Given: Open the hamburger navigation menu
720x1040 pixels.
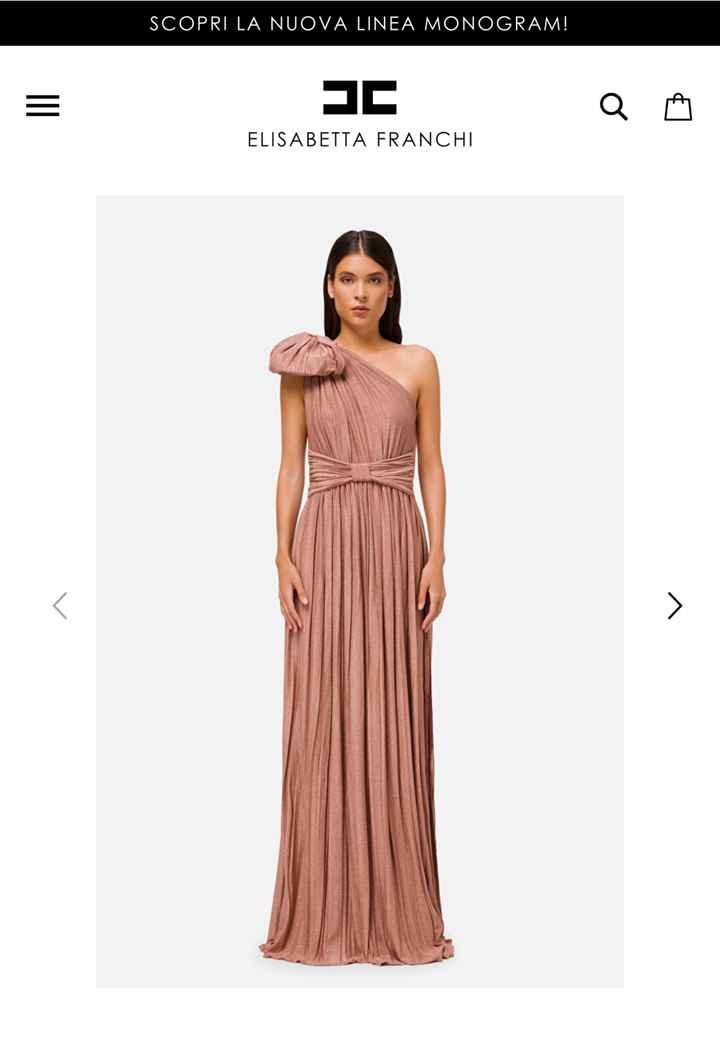Looking at the screenshot, I should point(43,106).
